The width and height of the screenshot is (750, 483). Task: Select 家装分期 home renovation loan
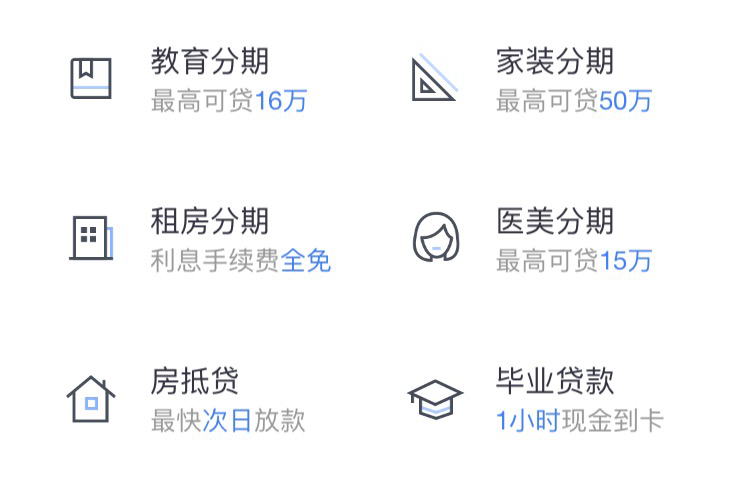(x=554, y=62)
